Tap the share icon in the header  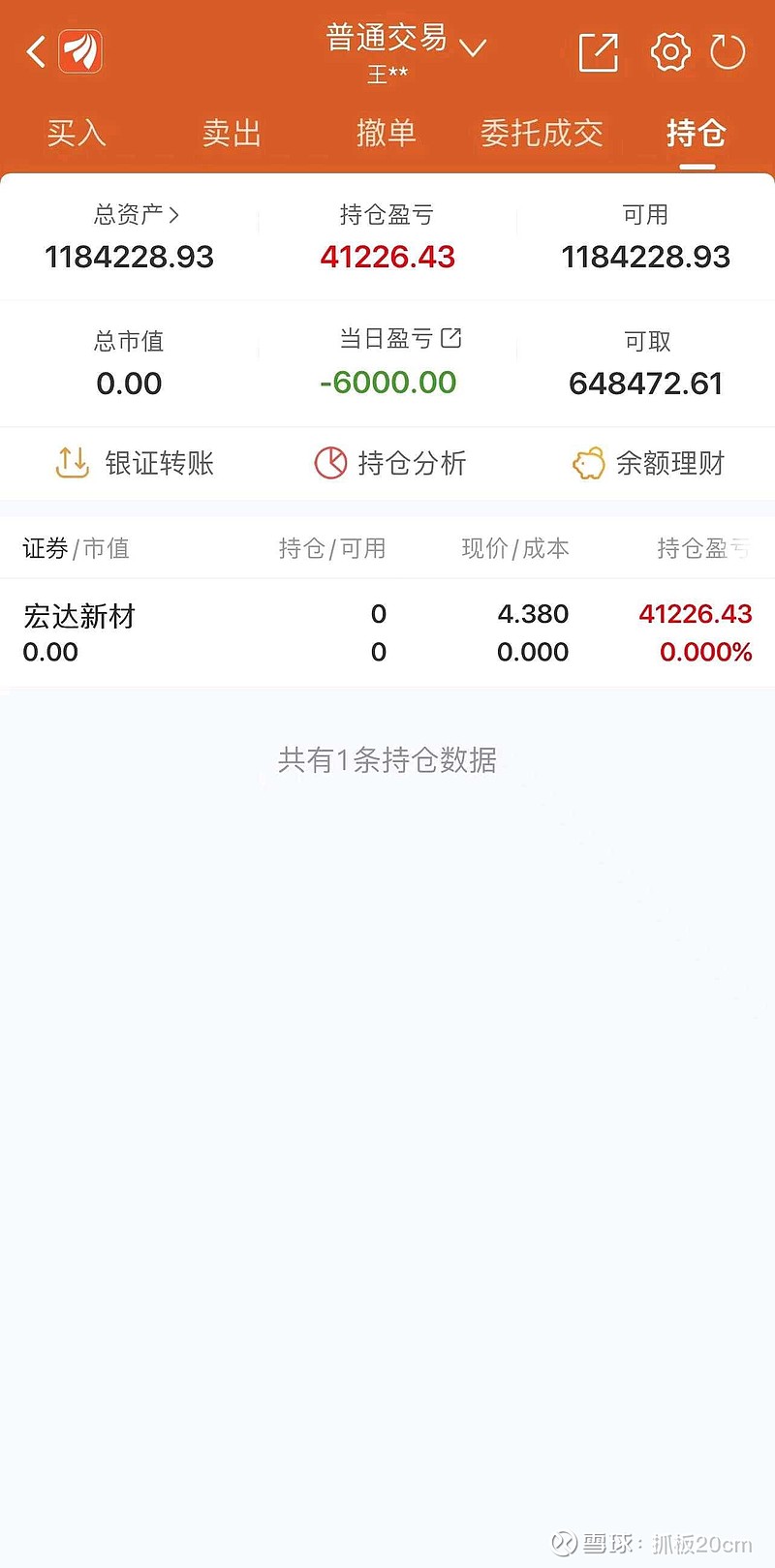pos(598,52)
